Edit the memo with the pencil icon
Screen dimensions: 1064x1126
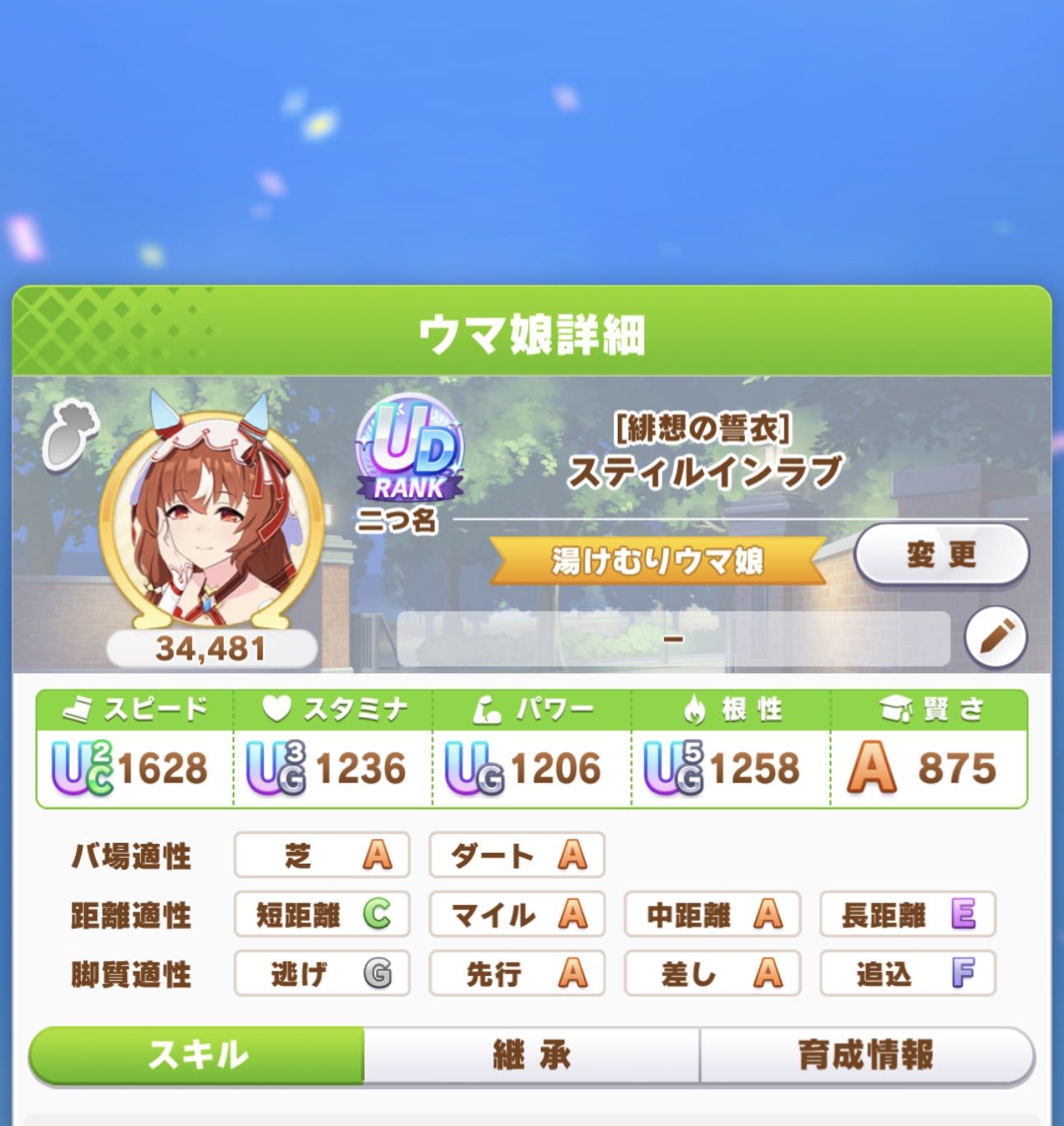(x=996, y=638)
